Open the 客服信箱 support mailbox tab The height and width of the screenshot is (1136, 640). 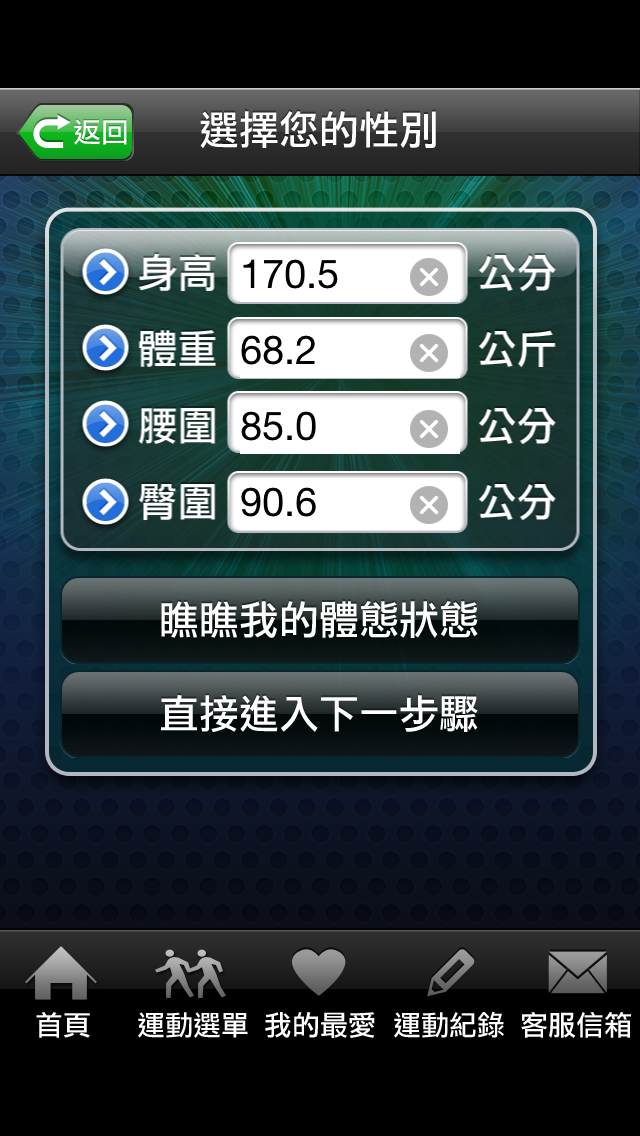click(x=576, y=992)
